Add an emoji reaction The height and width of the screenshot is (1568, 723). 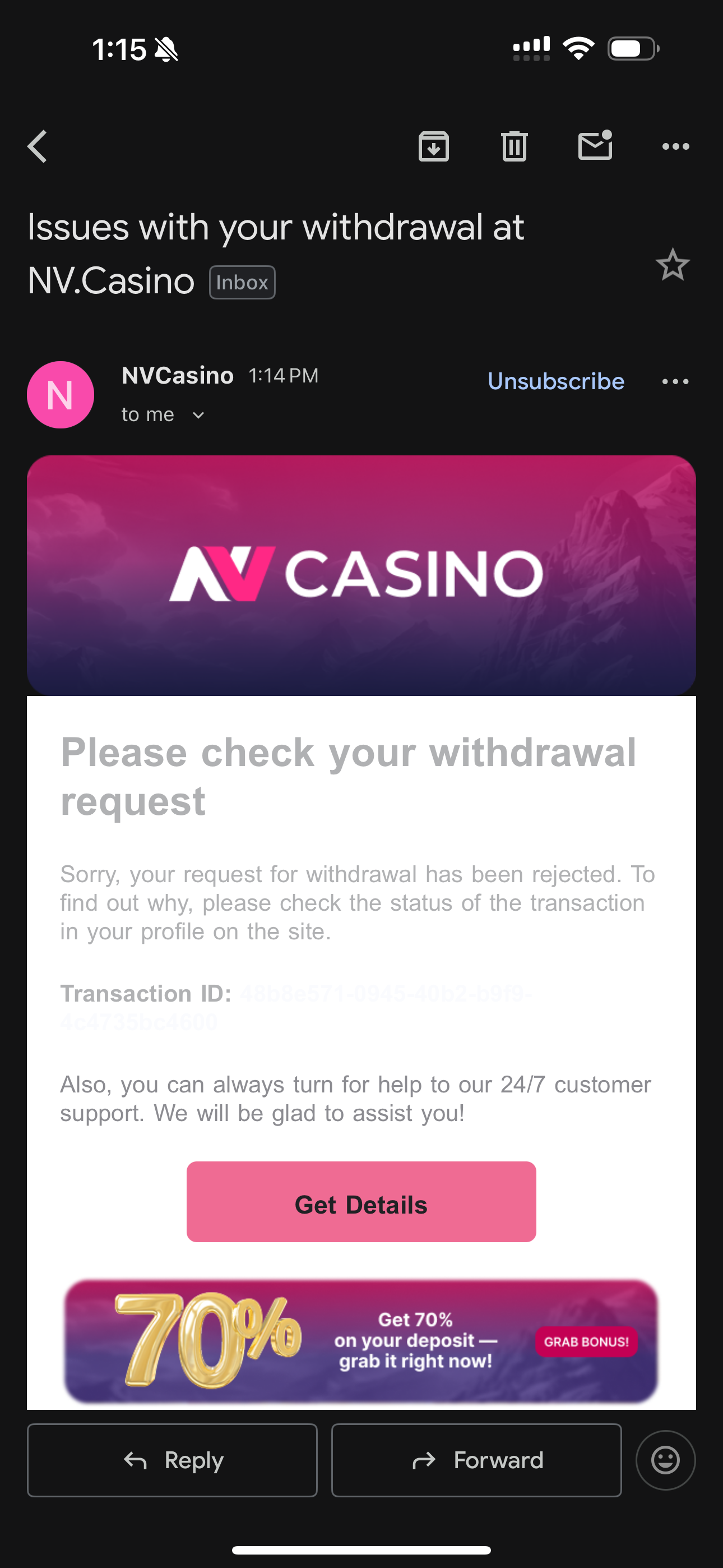pyautogui.click(x=665, y=1460)
